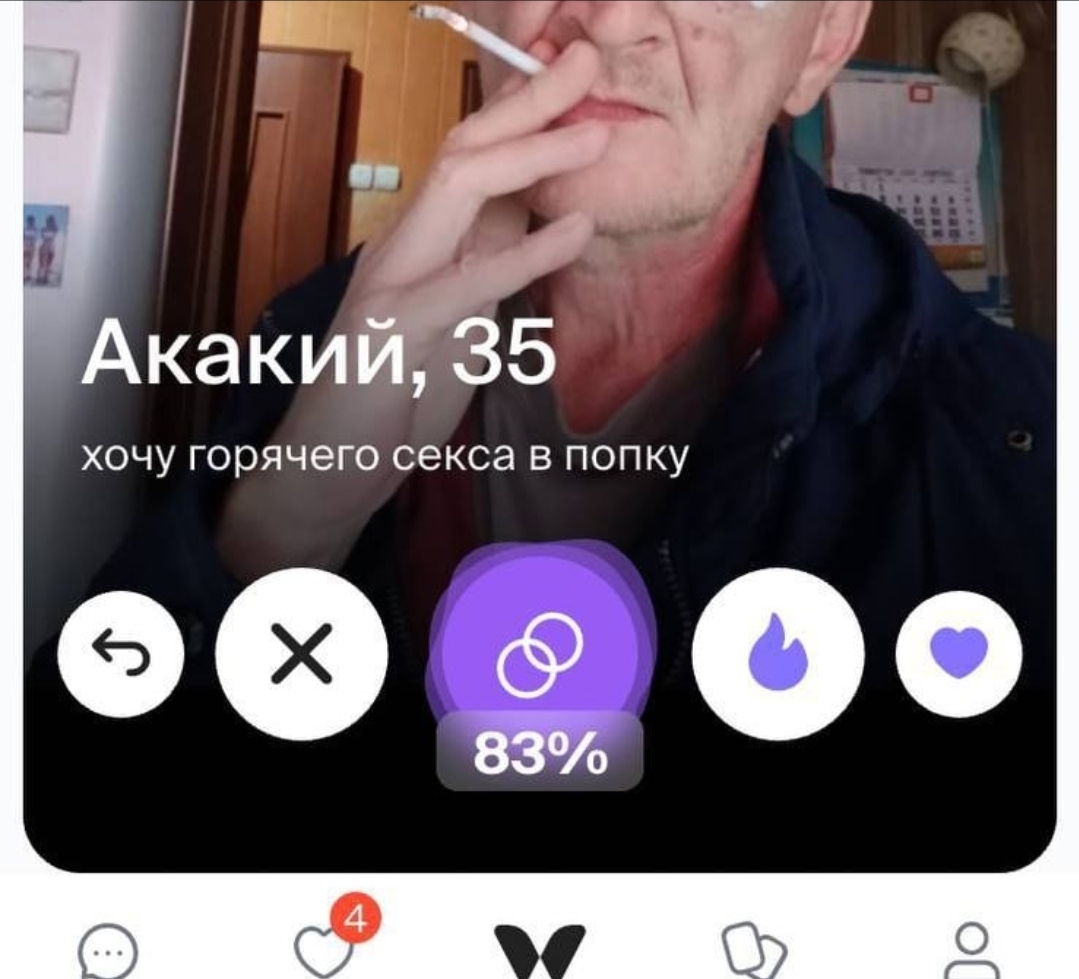Open the profile card of Акакий, 35

click(x=318, y=356)
